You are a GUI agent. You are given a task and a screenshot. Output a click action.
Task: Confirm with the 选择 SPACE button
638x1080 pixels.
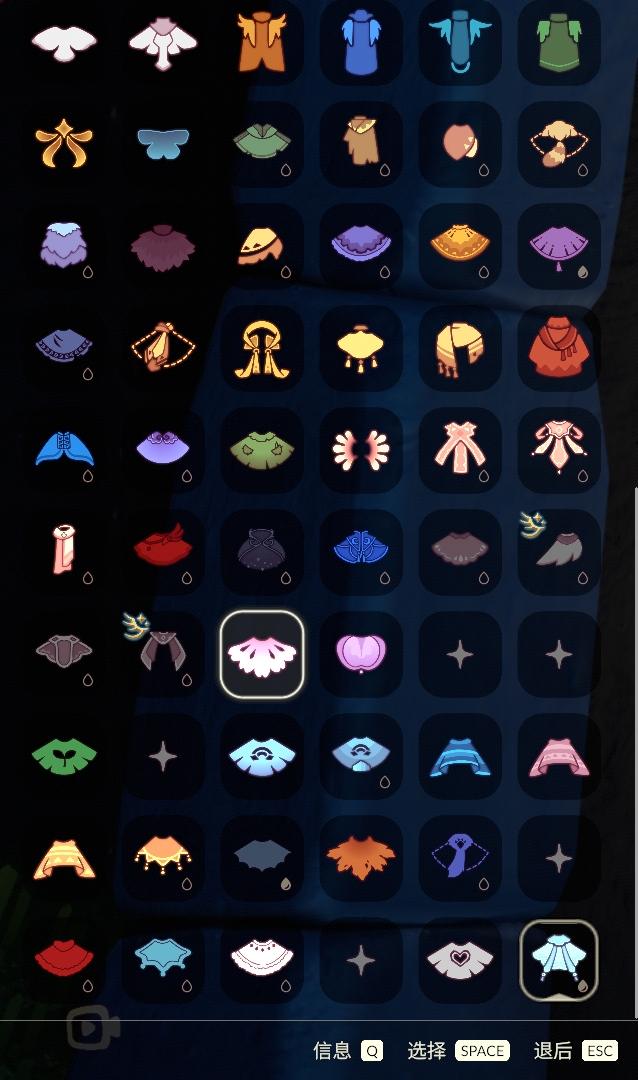pos(458,1050)
